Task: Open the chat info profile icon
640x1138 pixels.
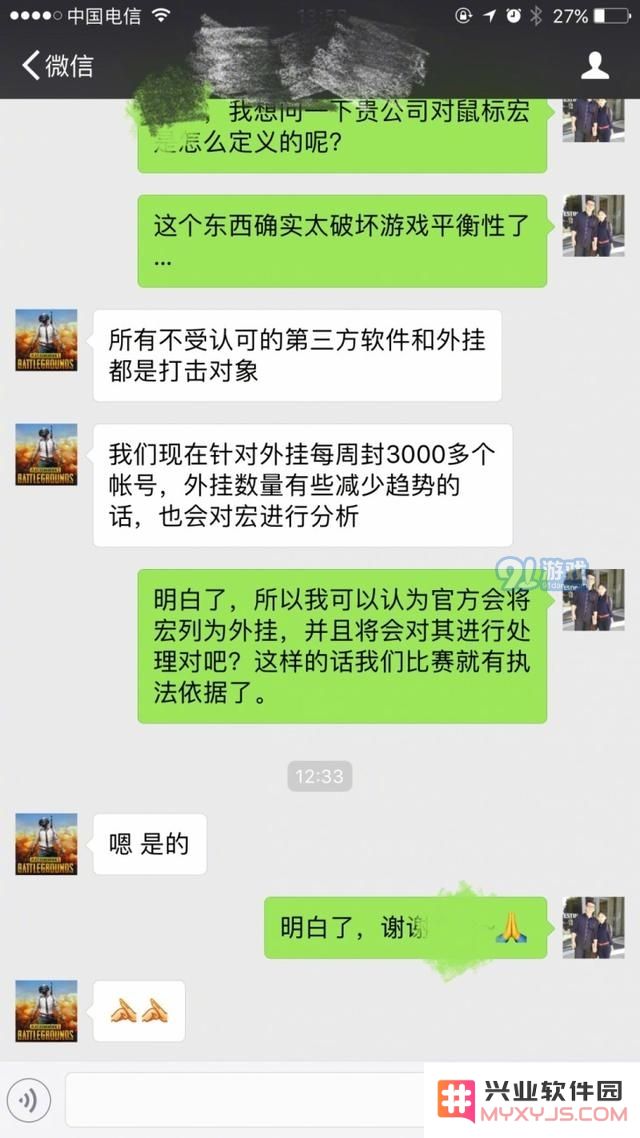Action: coord(595,65)
